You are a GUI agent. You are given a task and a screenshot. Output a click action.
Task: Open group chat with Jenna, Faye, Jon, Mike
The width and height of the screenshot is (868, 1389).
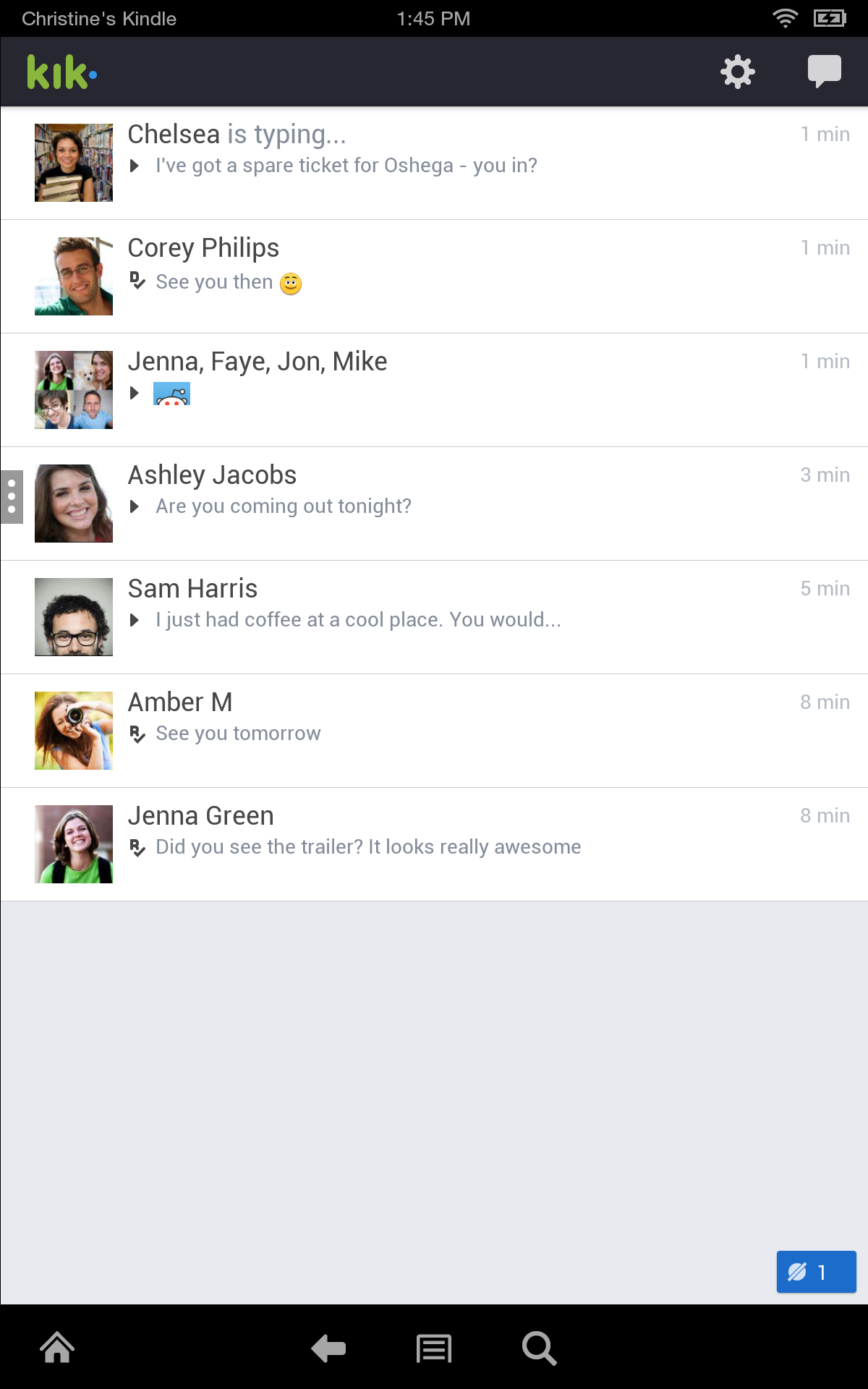pos(434,391)
